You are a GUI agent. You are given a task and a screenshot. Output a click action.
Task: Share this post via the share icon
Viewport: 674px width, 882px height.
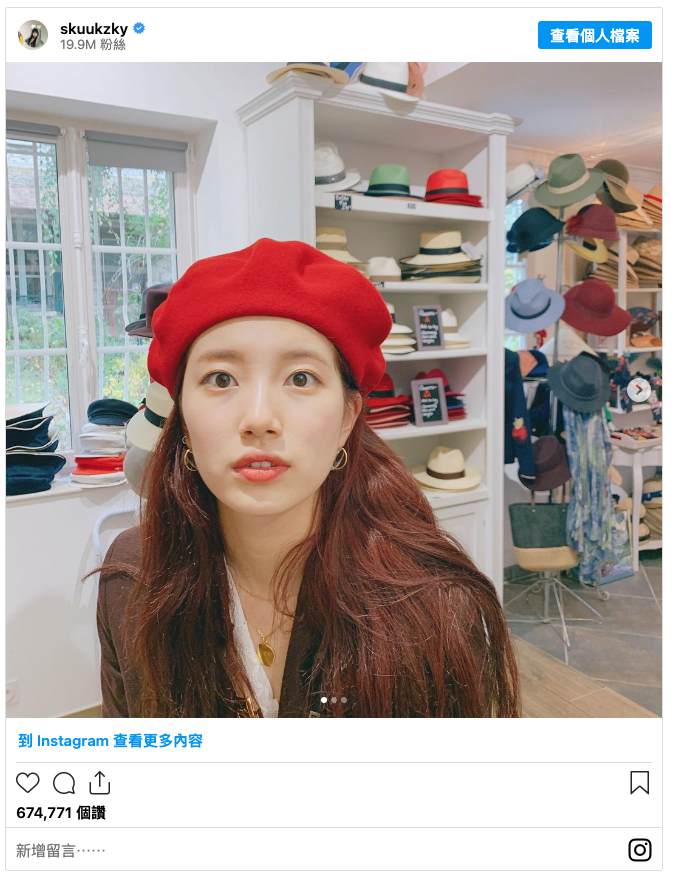(x=99, y=783)
